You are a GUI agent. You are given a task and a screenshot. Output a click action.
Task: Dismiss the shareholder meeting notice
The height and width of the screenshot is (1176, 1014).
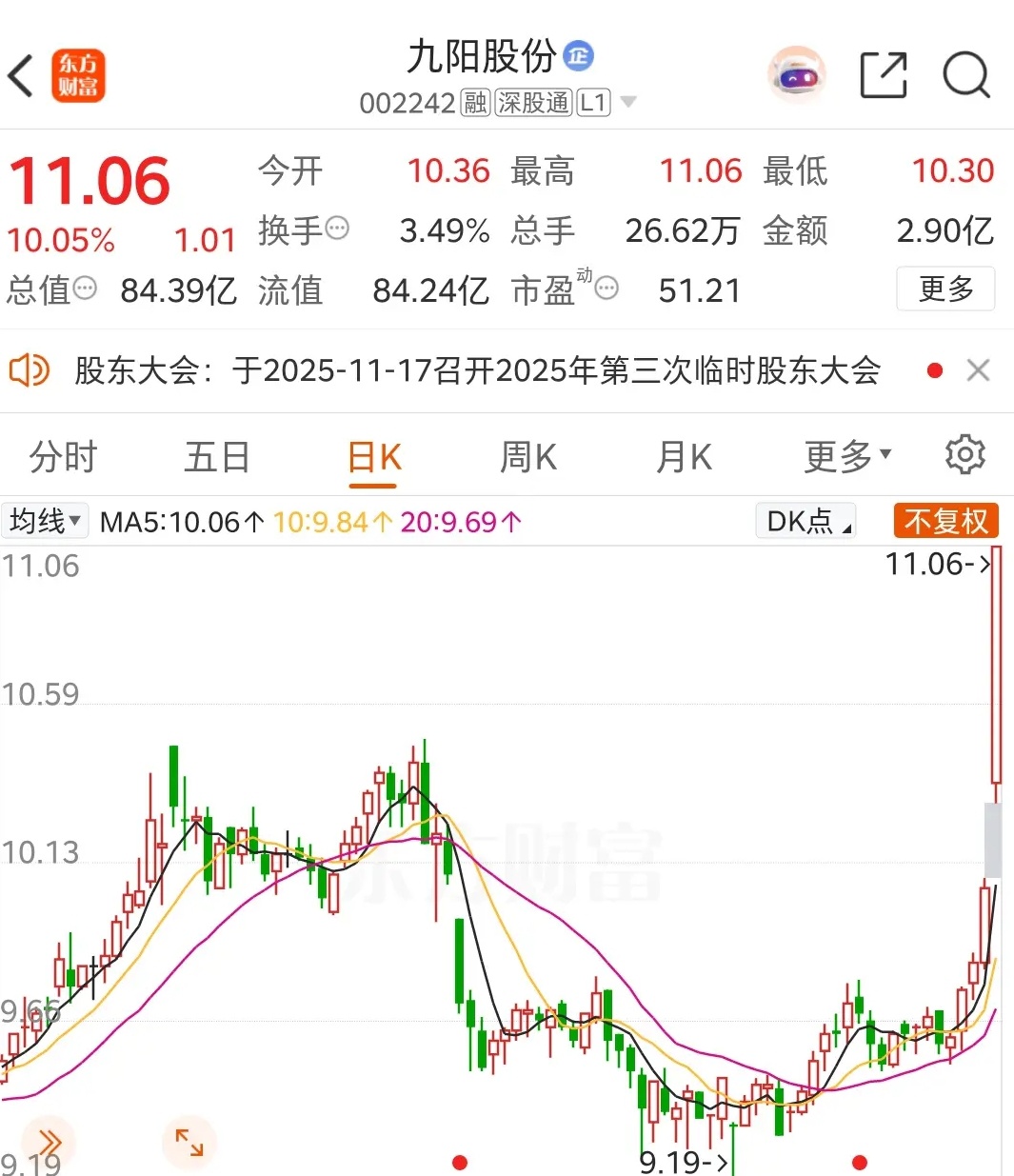coord(978,370)
